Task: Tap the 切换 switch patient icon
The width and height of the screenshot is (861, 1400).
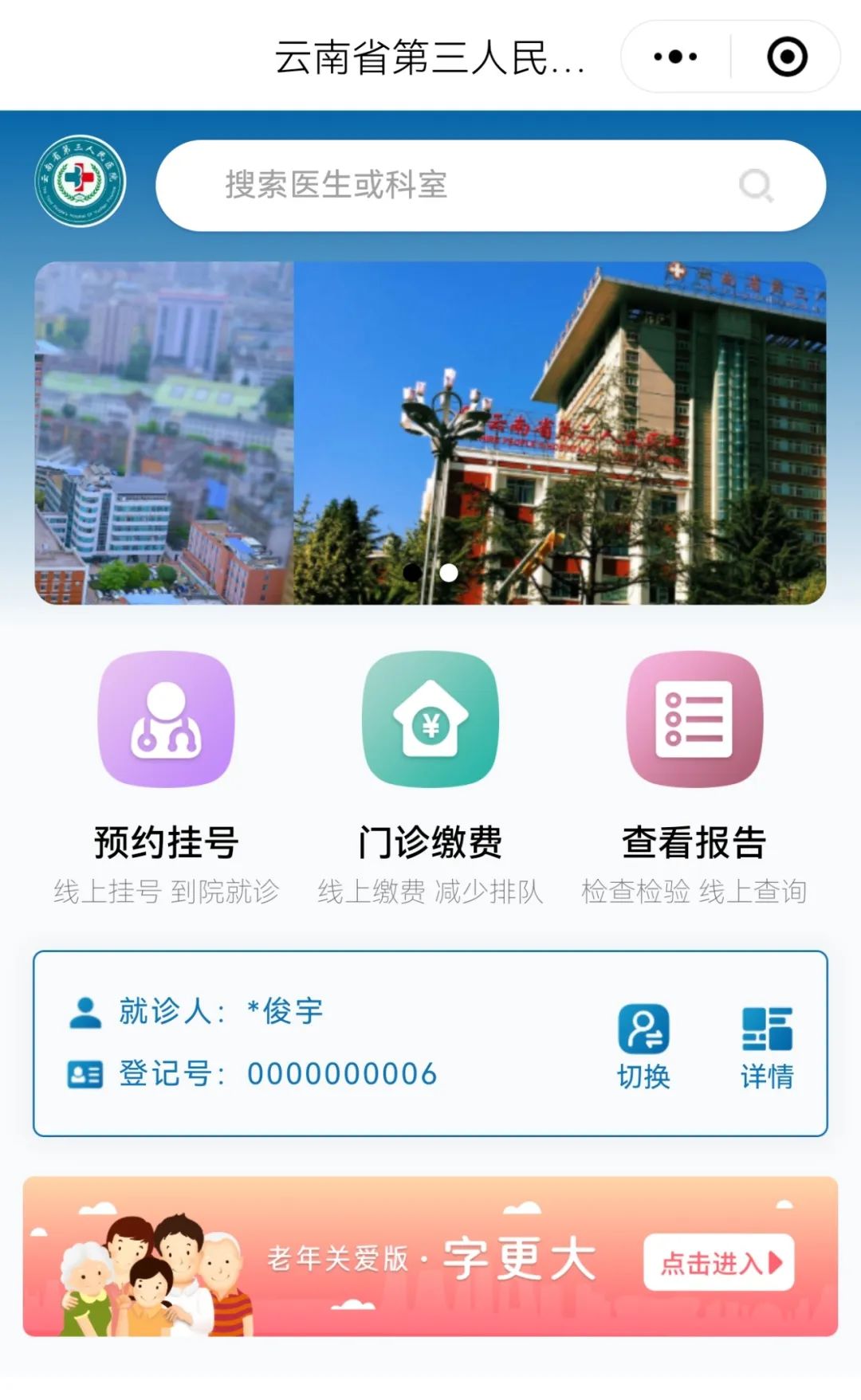Action: tap(643, 1028)
